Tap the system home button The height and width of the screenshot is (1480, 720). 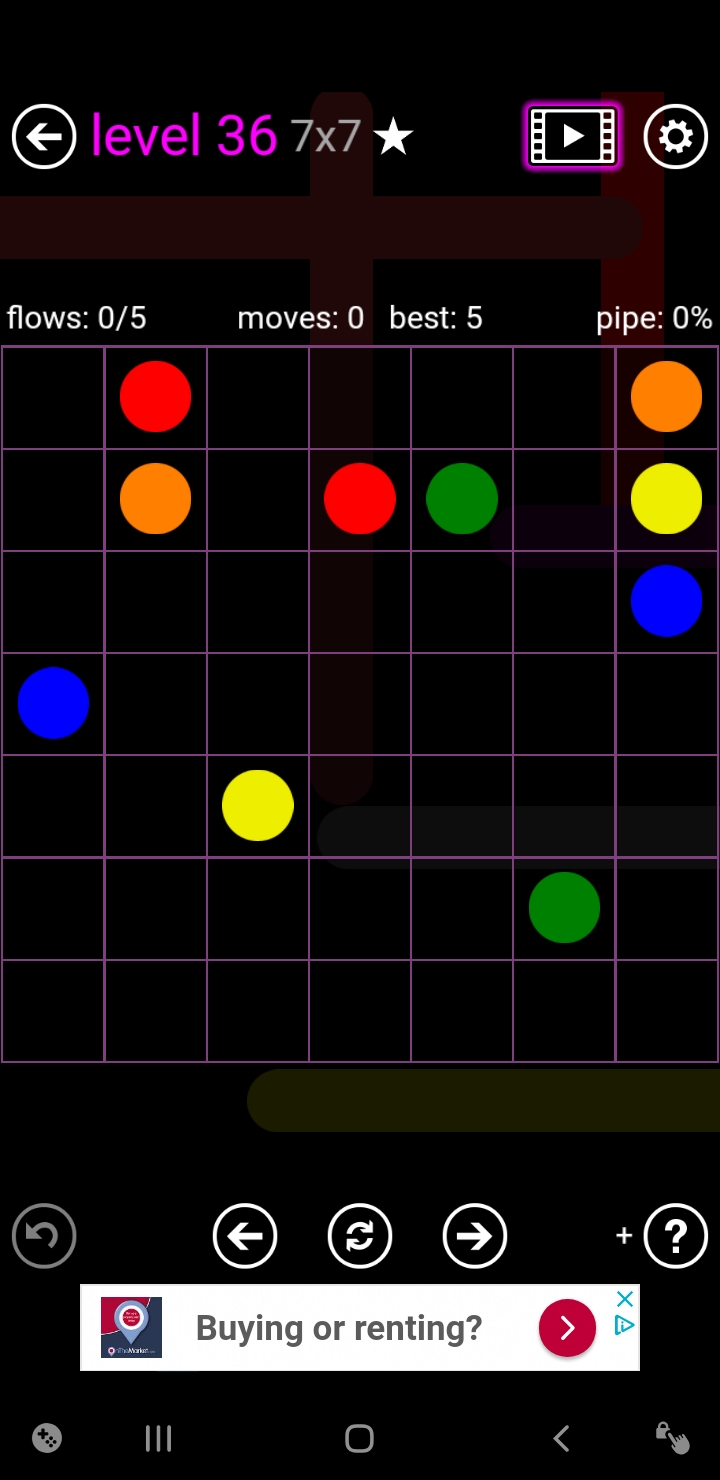pyautogui.click(x=359, y=1439)
